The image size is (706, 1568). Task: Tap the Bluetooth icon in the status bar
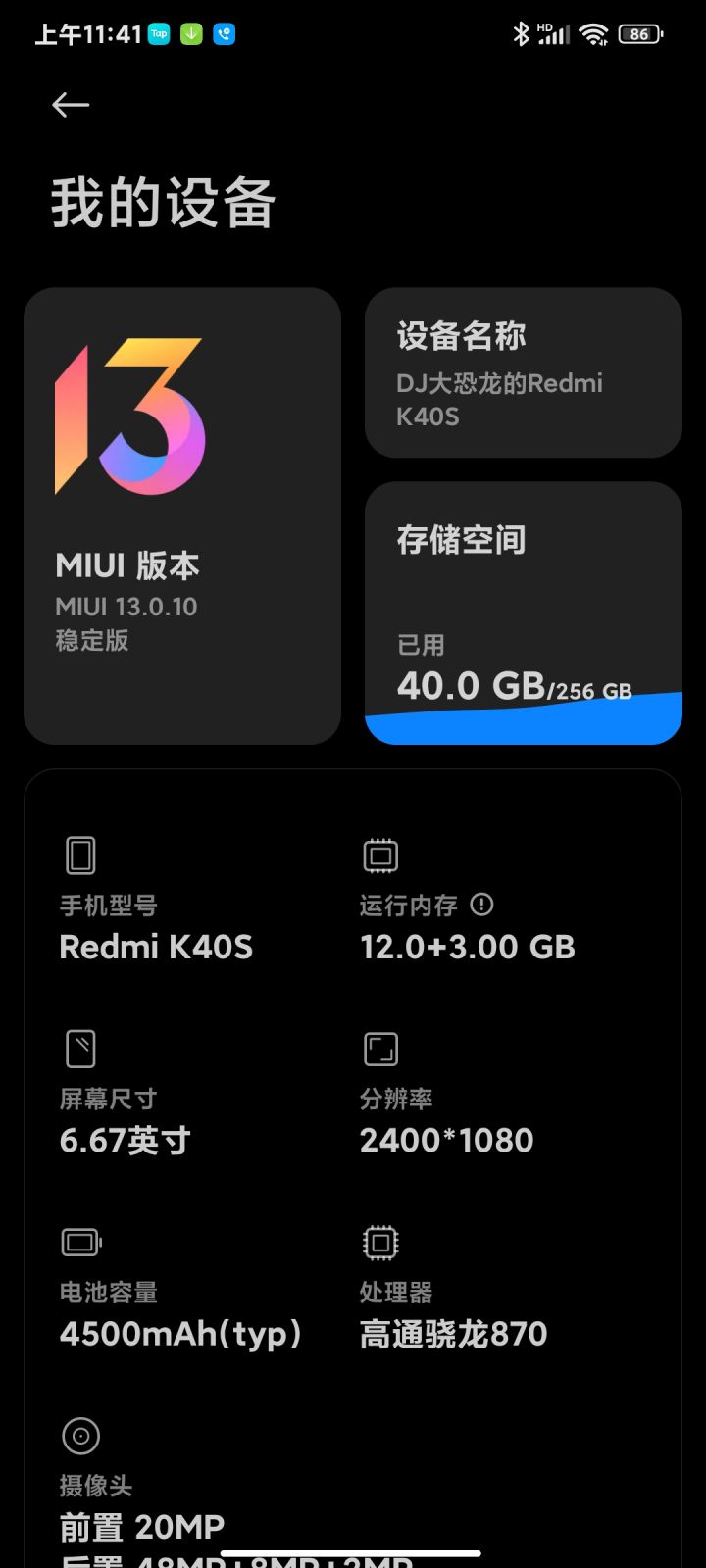[x=522, y=32]
